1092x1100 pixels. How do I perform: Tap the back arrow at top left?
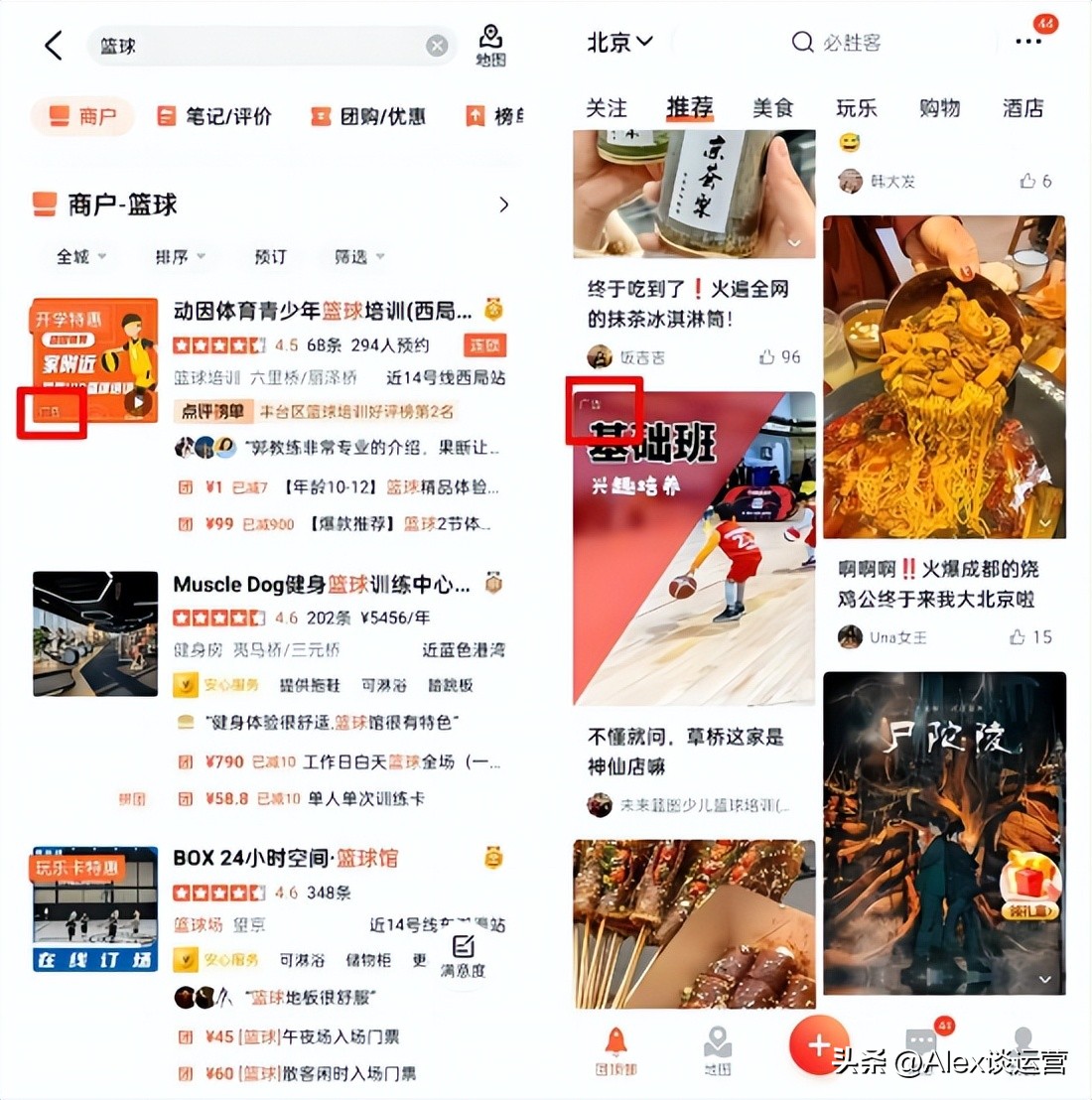pyautogui.click(x=53, y=46)
